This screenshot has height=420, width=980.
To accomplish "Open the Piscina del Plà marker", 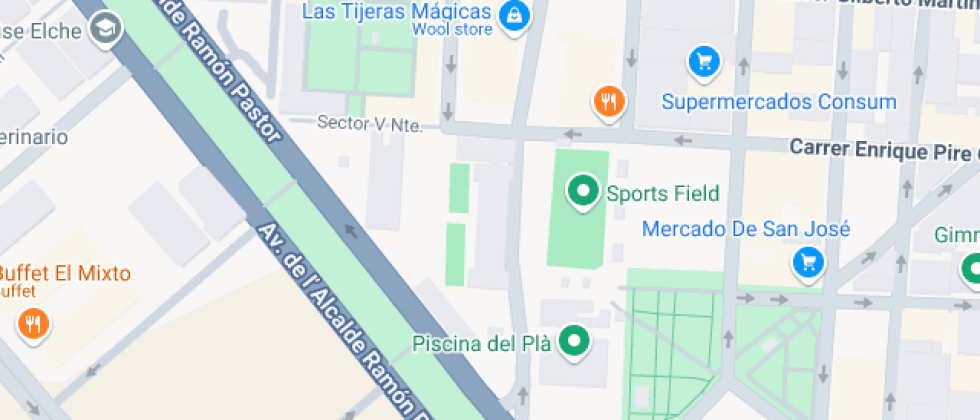I will 573,341.
